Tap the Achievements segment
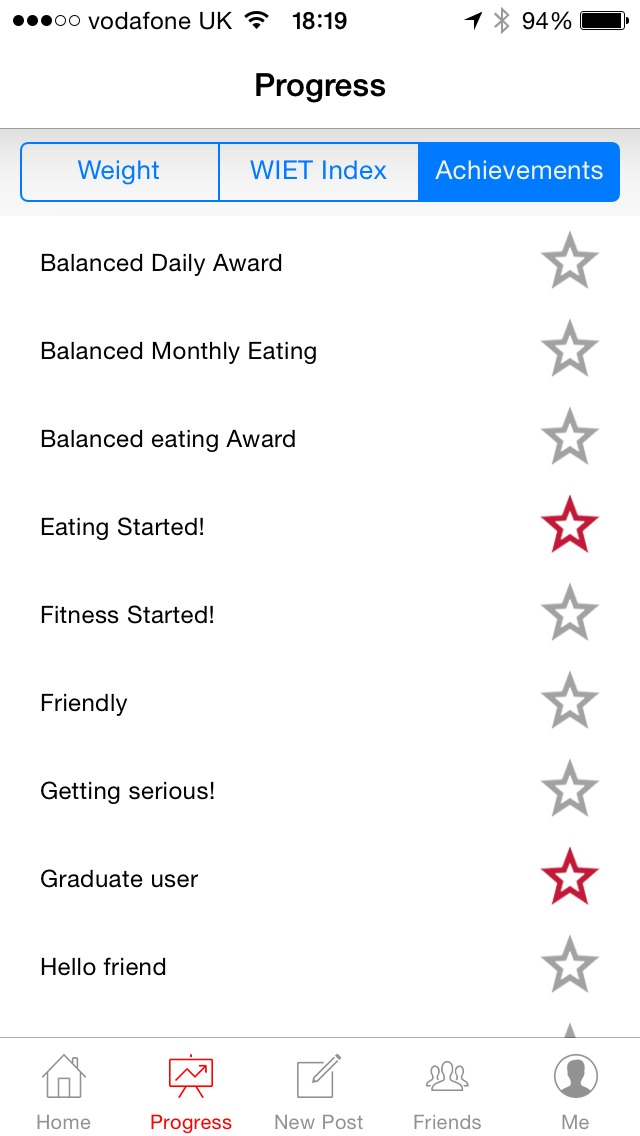 click(519, 171)
